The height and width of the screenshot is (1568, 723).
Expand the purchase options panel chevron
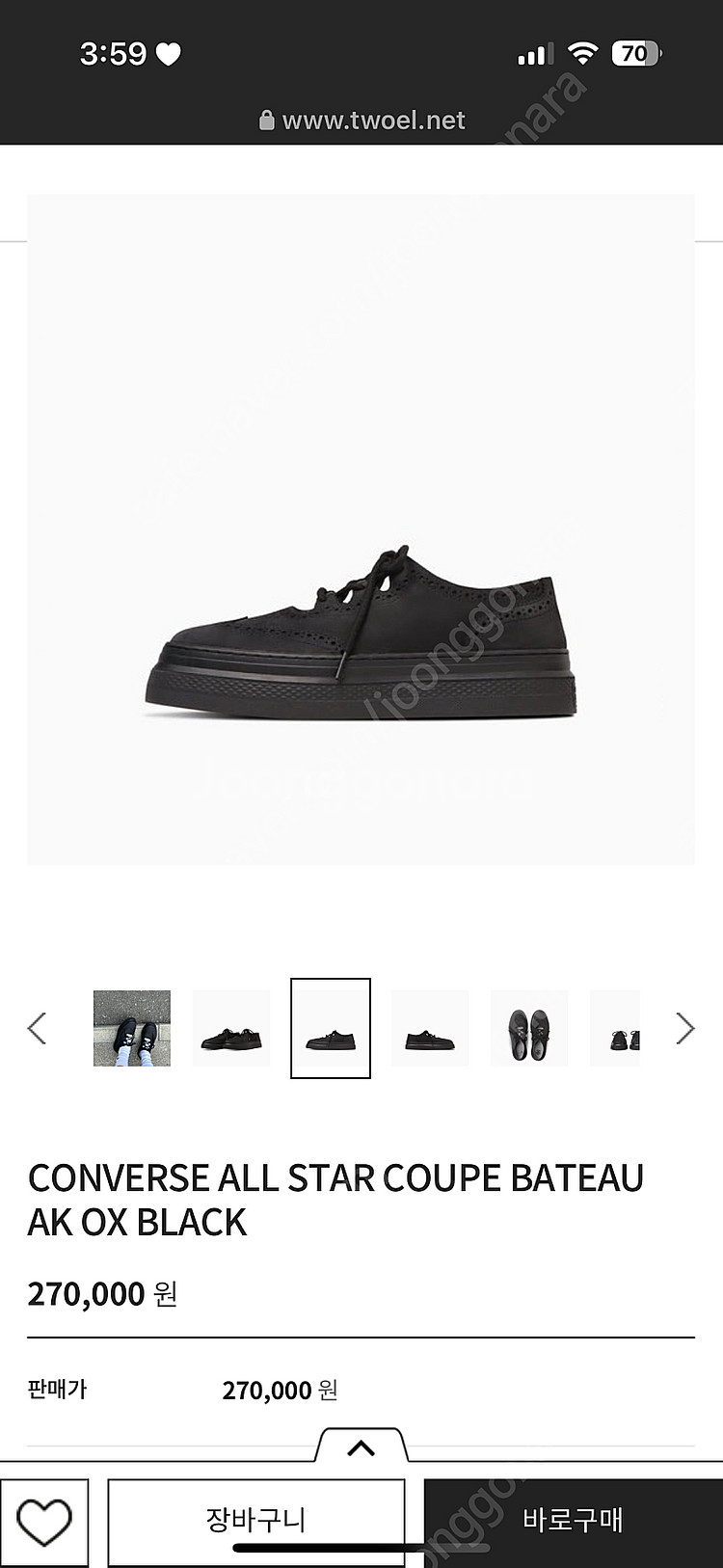[x=361, y=1447]
